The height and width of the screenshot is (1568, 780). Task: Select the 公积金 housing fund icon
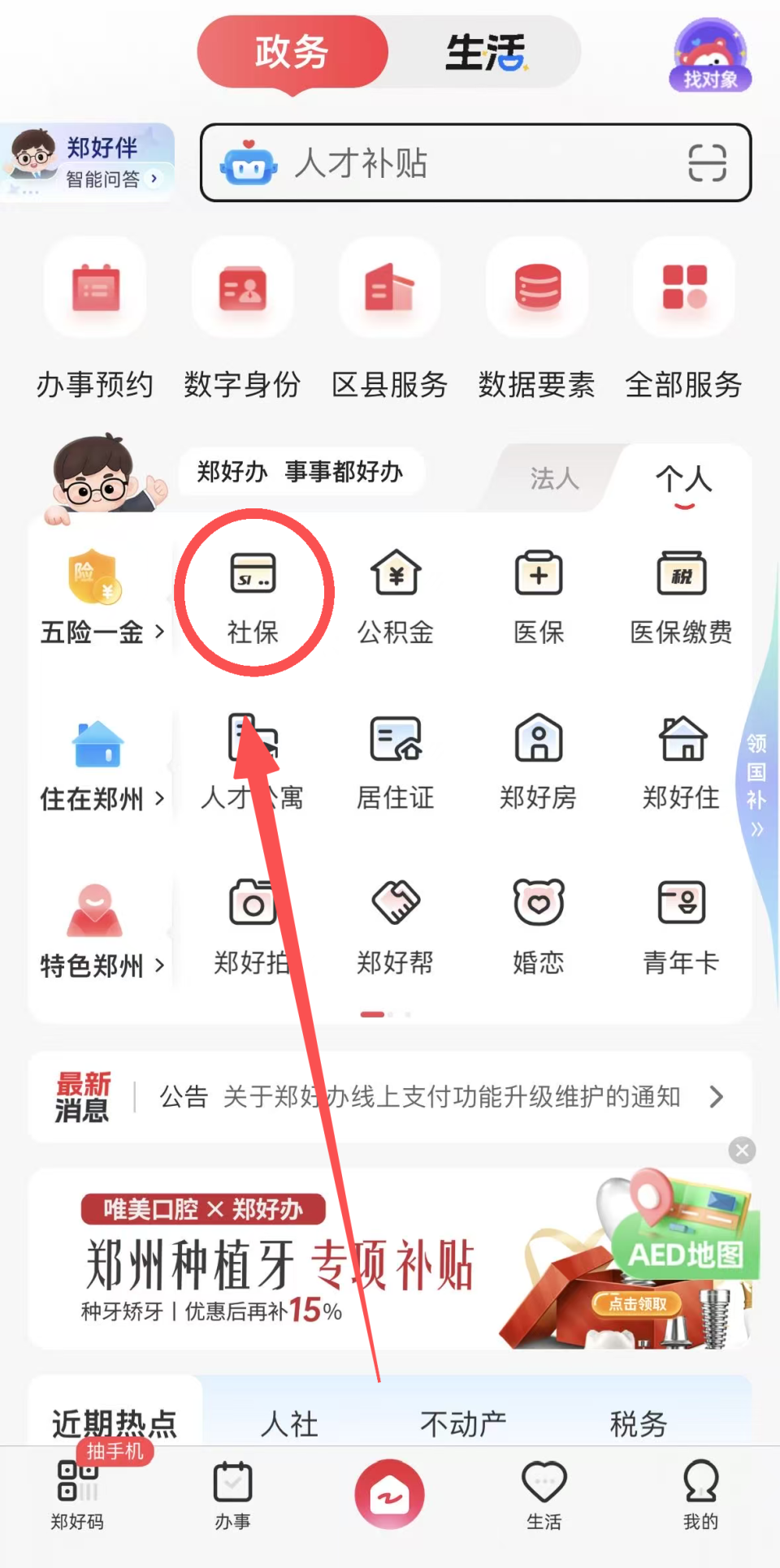pyautogui.click(x=396, y=593)
